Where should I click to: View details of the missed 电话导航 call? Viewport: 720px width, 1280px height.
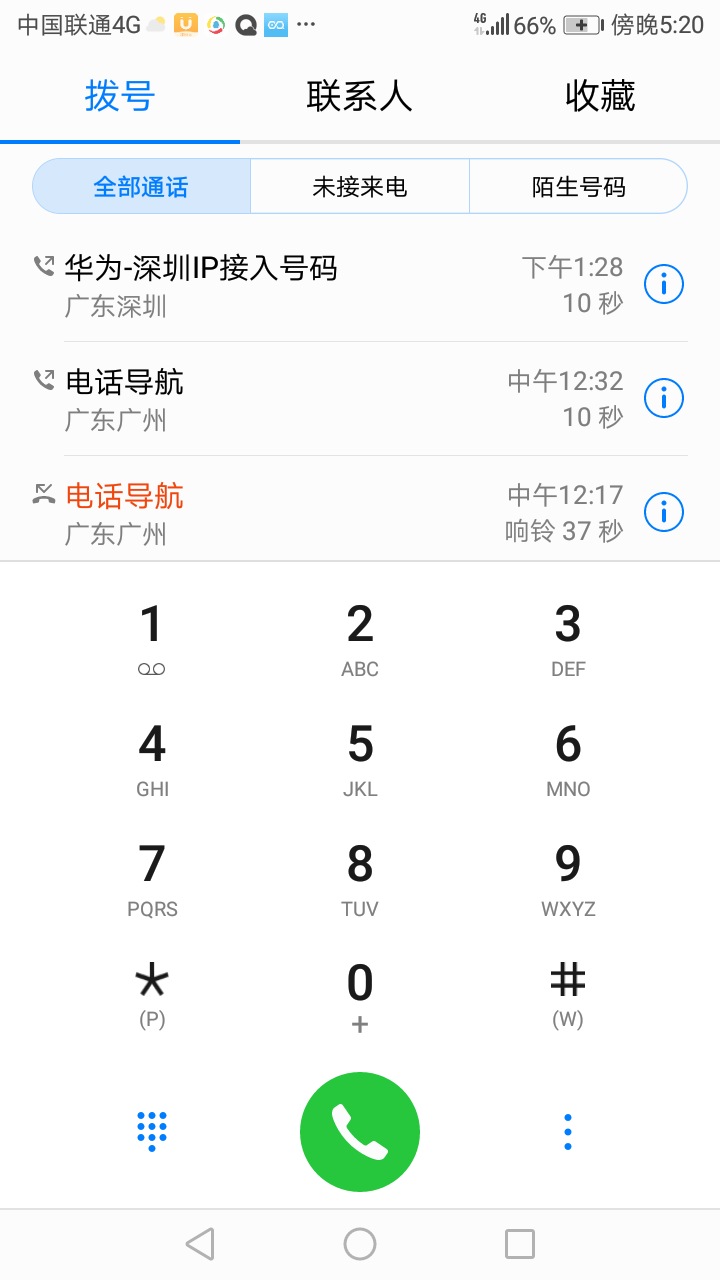click(663, 512)
